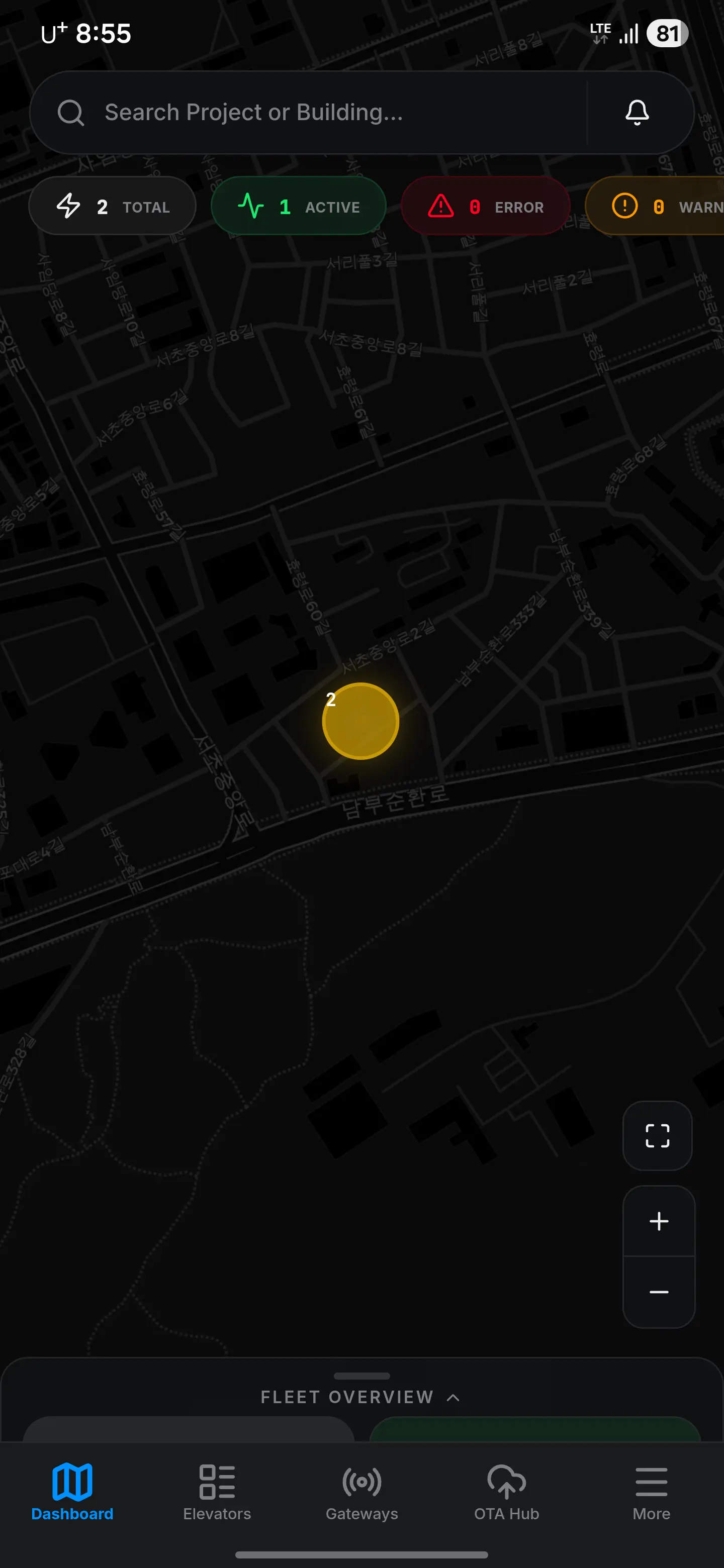Zoom in on the map
Image resolution: width=724 pixels, height=1568 pixels.
pyautogui.click(x=659, y=1221)
